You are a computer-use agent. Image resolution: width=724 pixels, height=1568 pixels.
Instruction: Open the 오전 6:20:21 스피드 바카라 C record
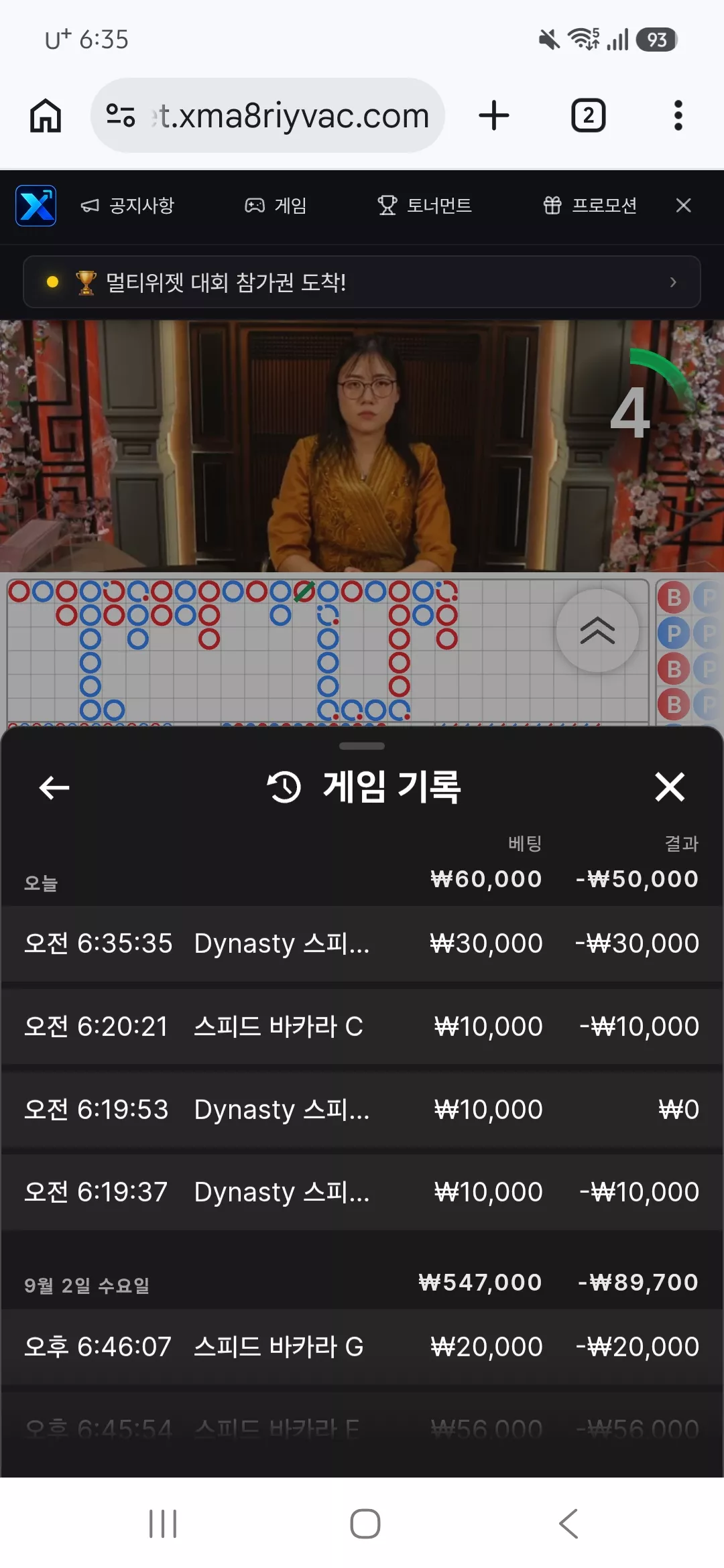[362, 1027]
